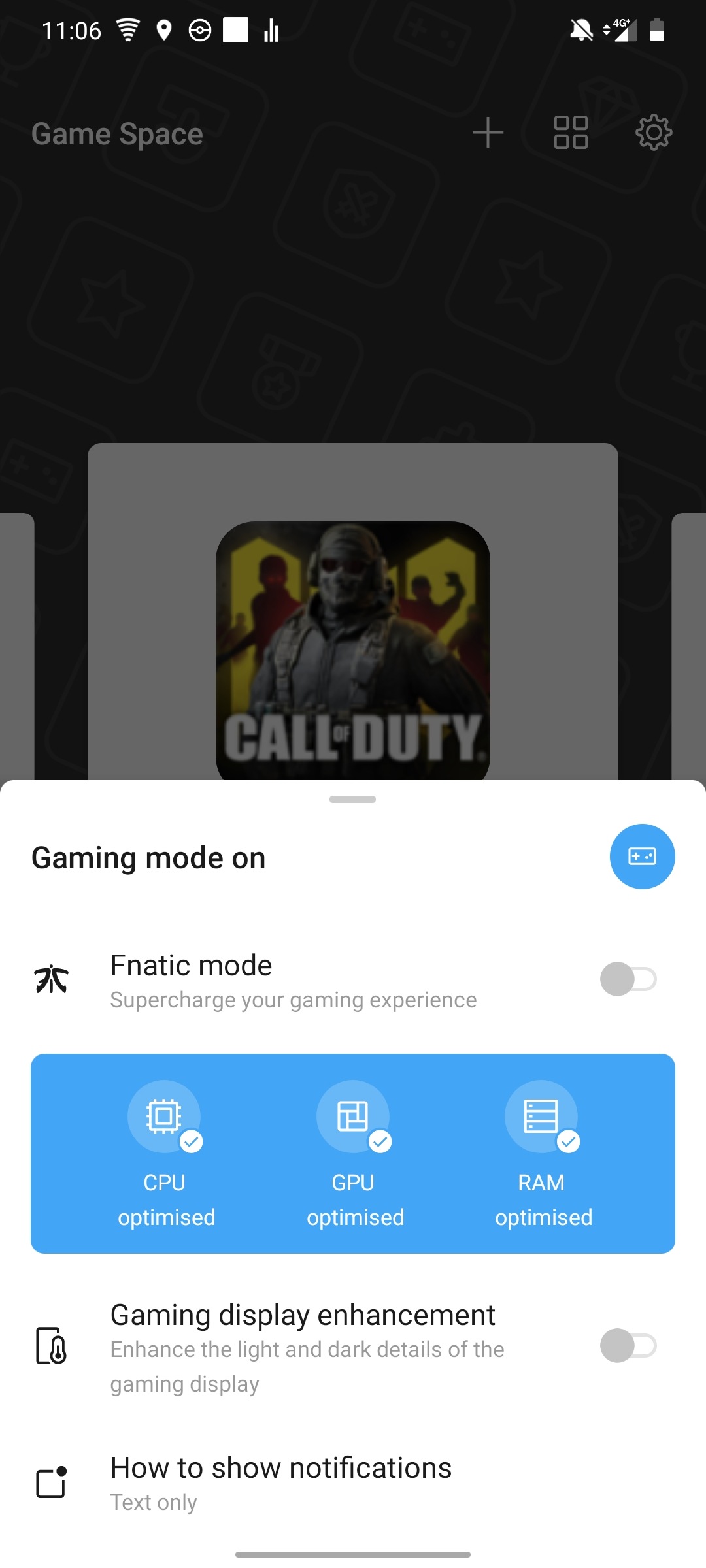Viewport: 706px width, 1568px height.
Task: Tap the bottom sheet drag handle
Action: pyautogui.click(x=353, y=800)
